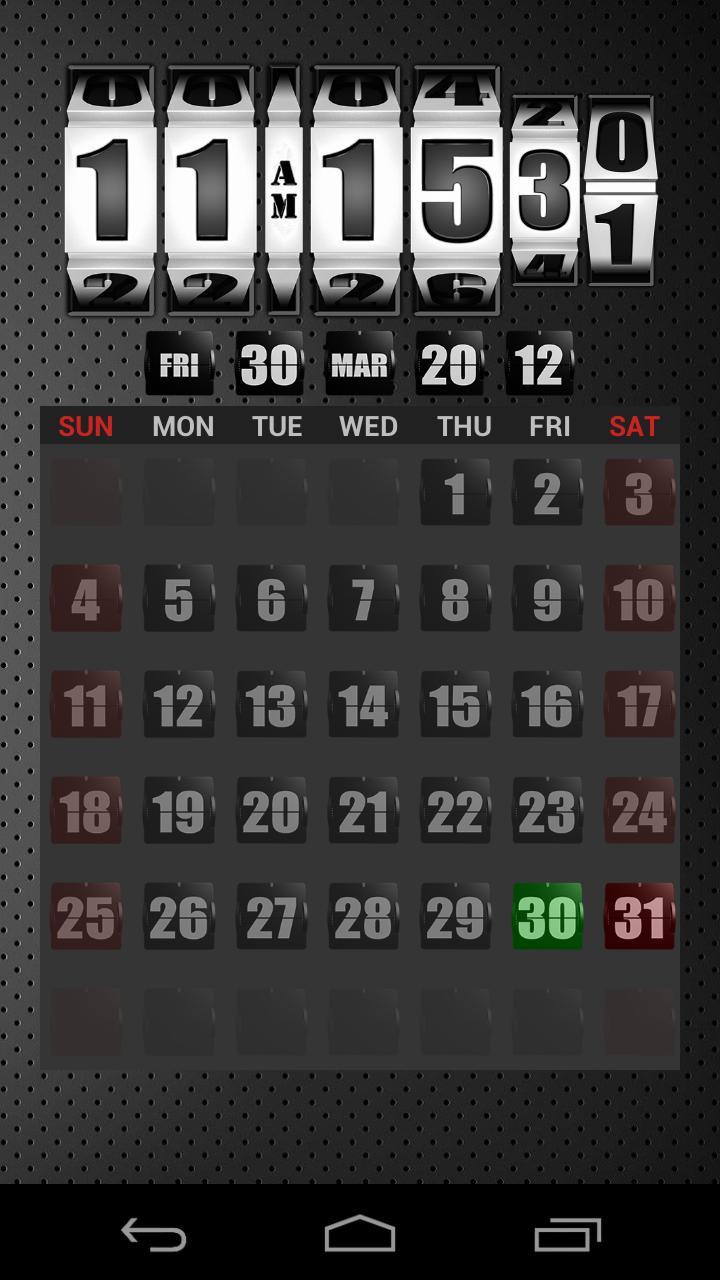Return to the home screen

[x=360, y=1234]
